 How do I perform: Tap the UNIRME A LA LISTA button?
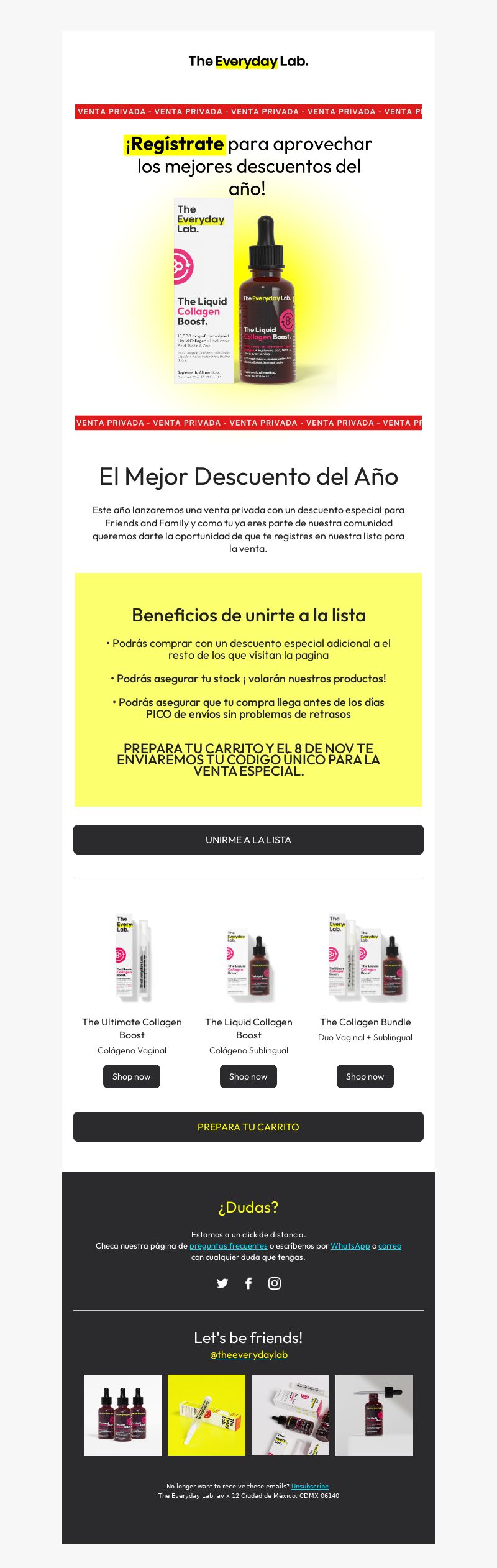coord(248,840)
